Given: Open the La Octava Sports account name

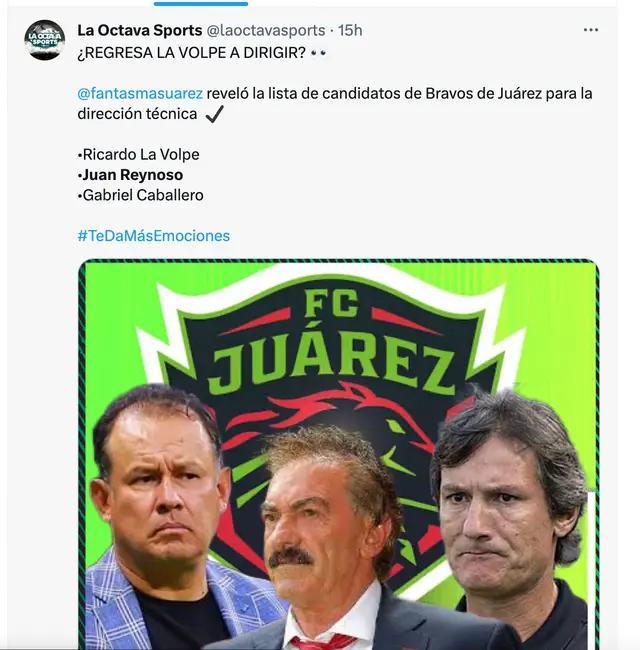Looking at the screenshot, I should tap(139, 30).
